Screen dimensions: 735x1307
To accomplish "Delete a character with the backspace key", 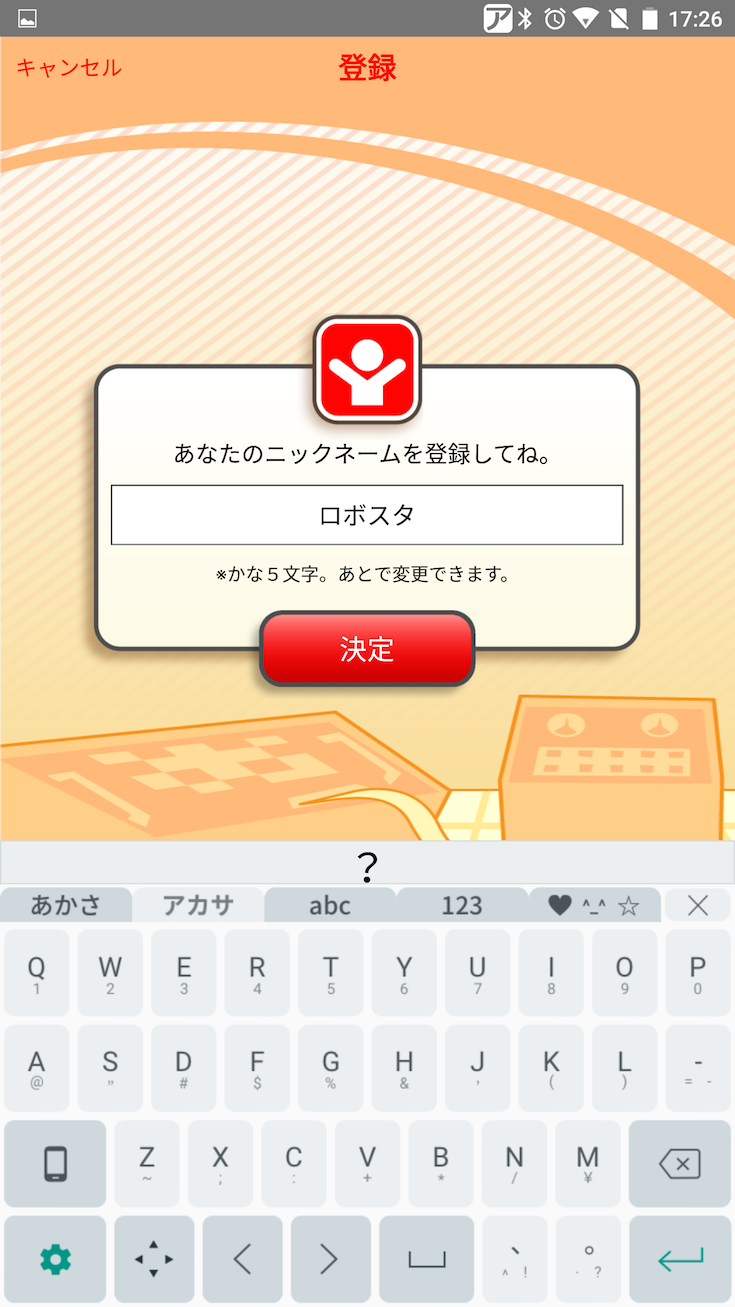I will point(679,1163).
